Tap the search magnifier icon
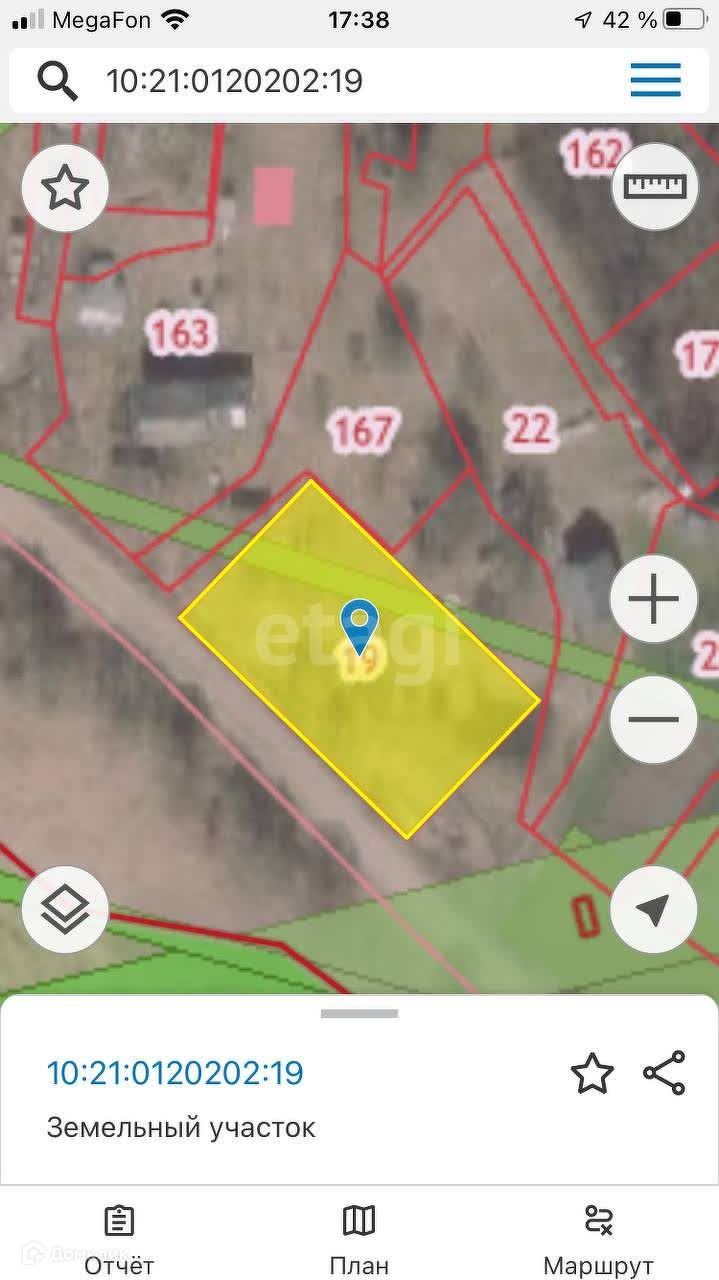719x1280 pixels. click(x=57, y=80)
